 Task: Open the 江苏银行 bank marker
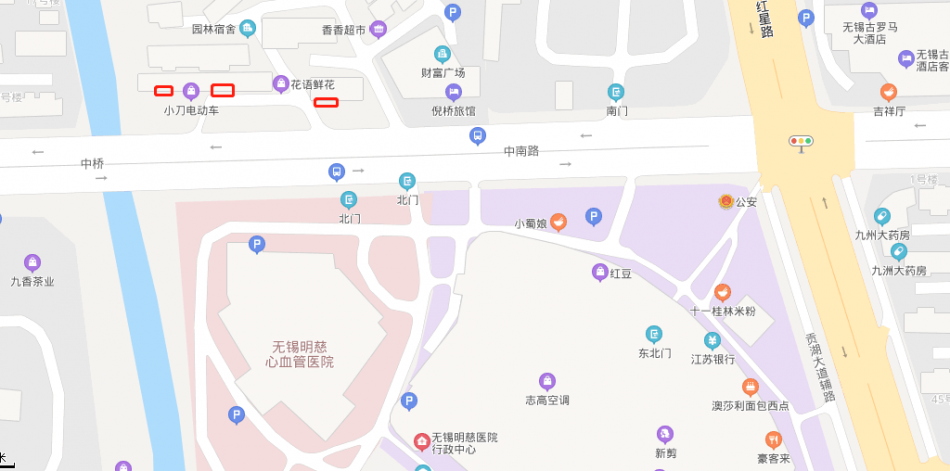click(712, 341)
